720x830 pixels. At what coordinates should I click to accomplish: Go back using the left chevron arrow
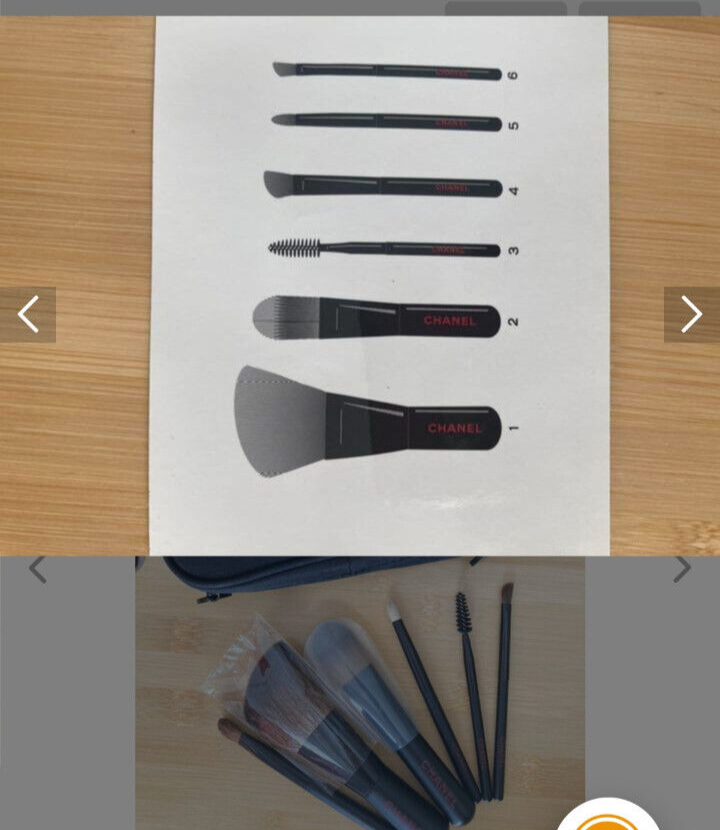(x=29, y=314)
